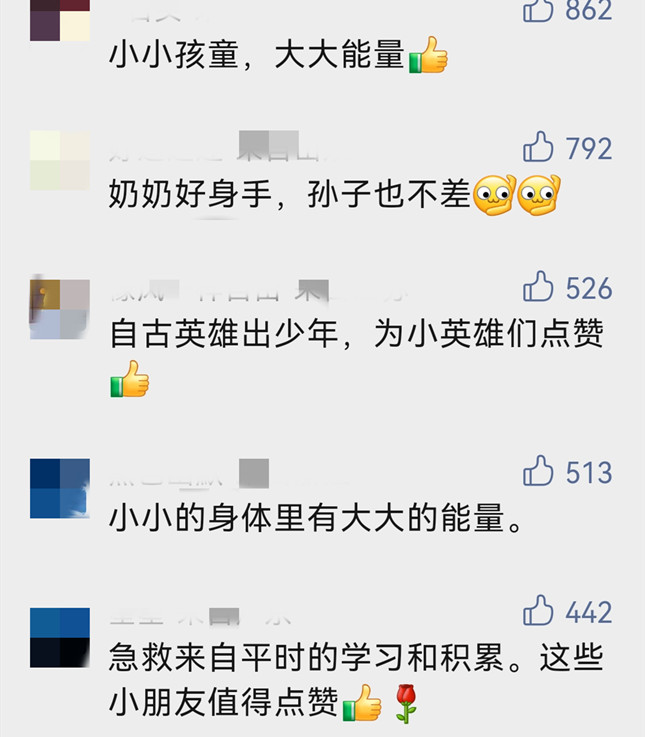Like the comment "奶奶好身手，孙子也不差"
Image resolution: width=645 pixels, height=737 pixels.
[x=539, y=148]
